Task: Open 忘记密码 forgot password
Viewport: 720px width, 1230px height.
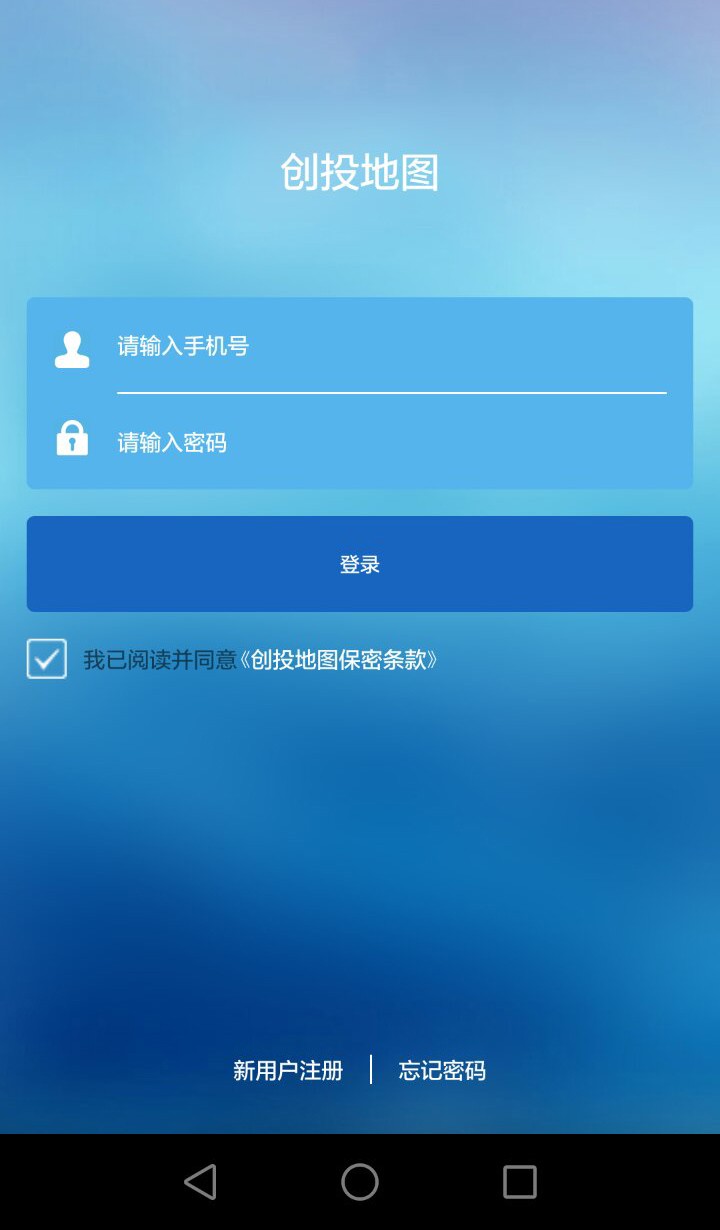Action: 442,1071
